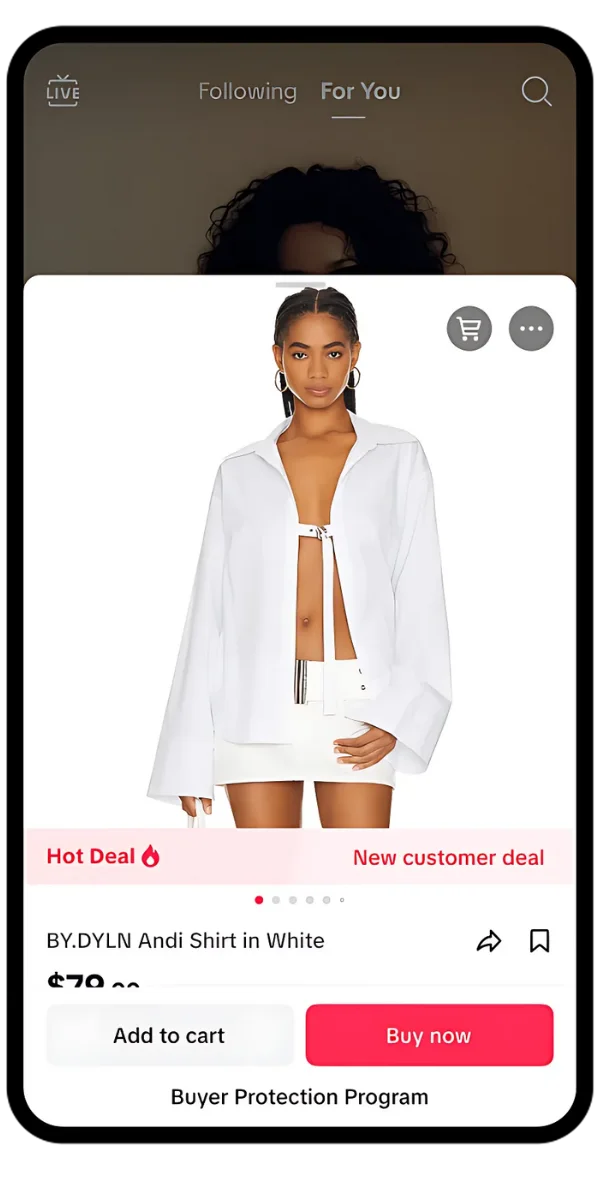
Task: Share the BY.DYLN Andi Shirt
Action: click(488, 941)
